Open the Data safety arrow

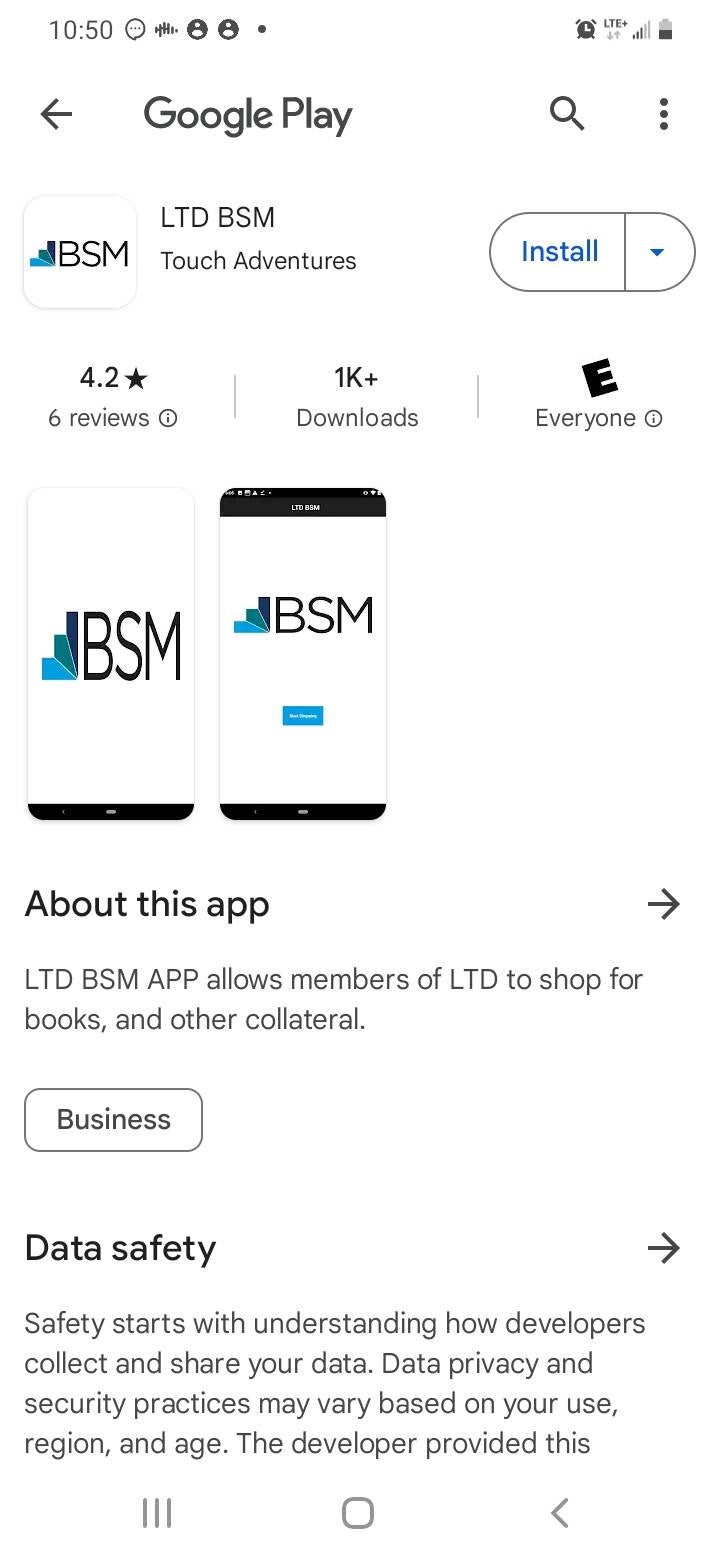tap(663, 1248)
